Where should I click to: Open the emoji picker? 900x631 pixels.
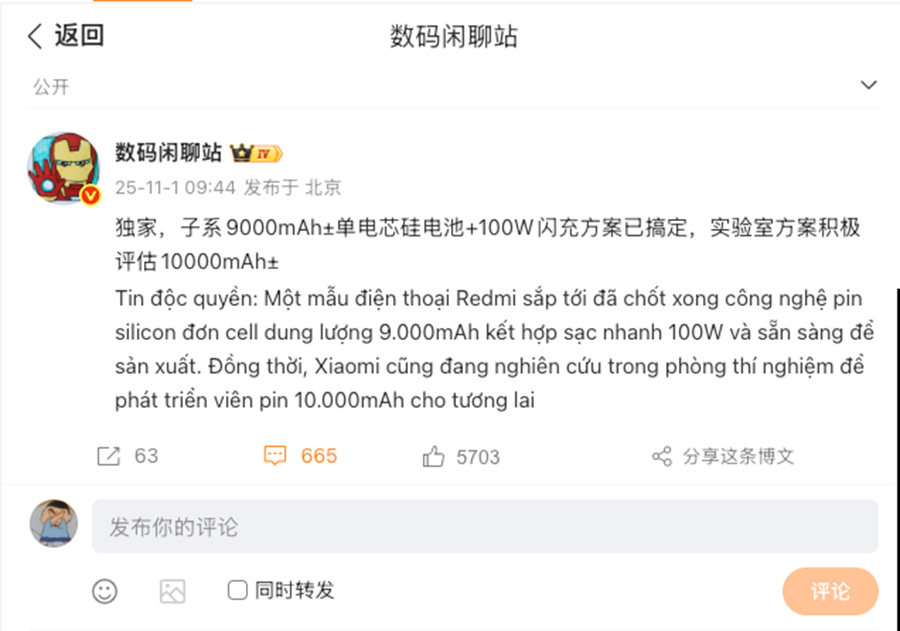(105, 591)
